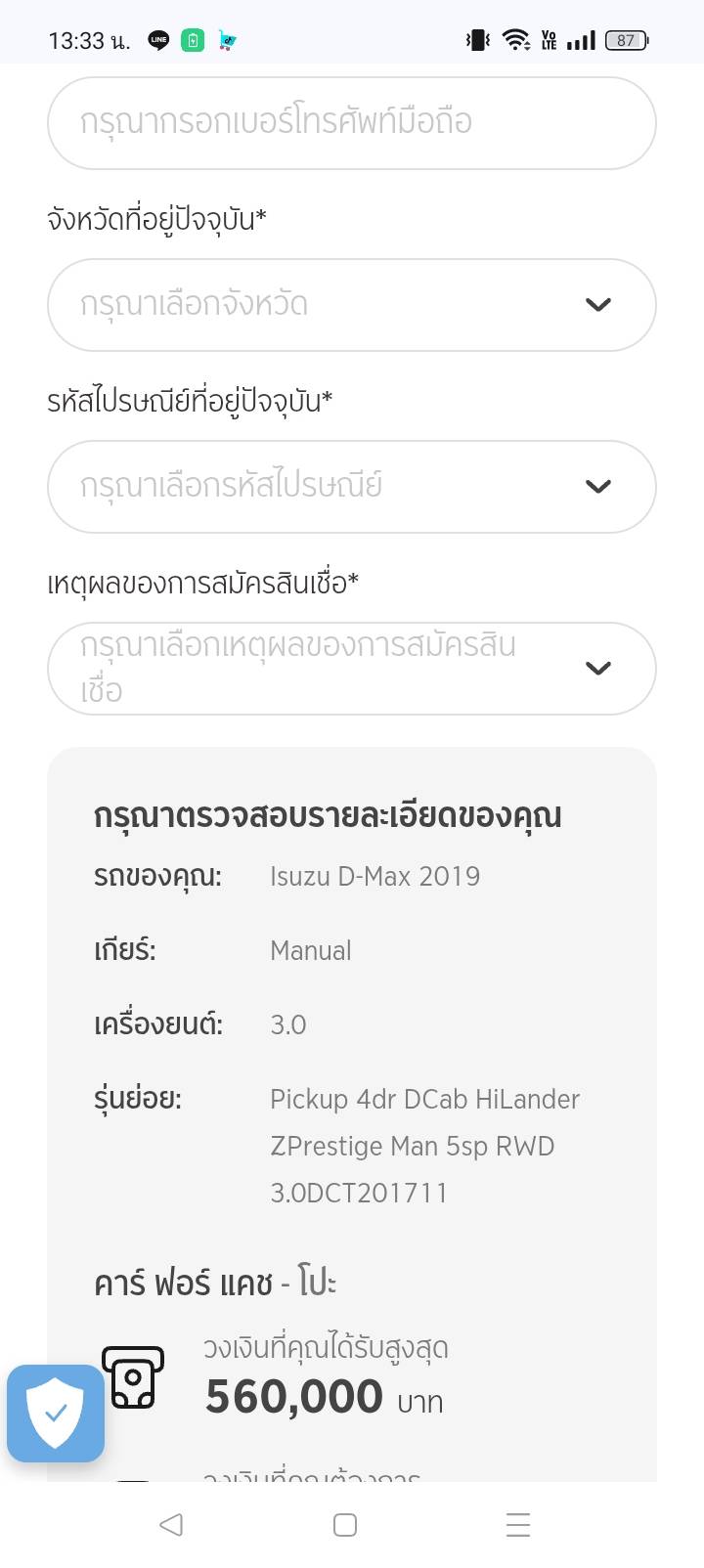Tap the blue shield floating button
Screen dimensions: 704x1568
point(56,1413)
